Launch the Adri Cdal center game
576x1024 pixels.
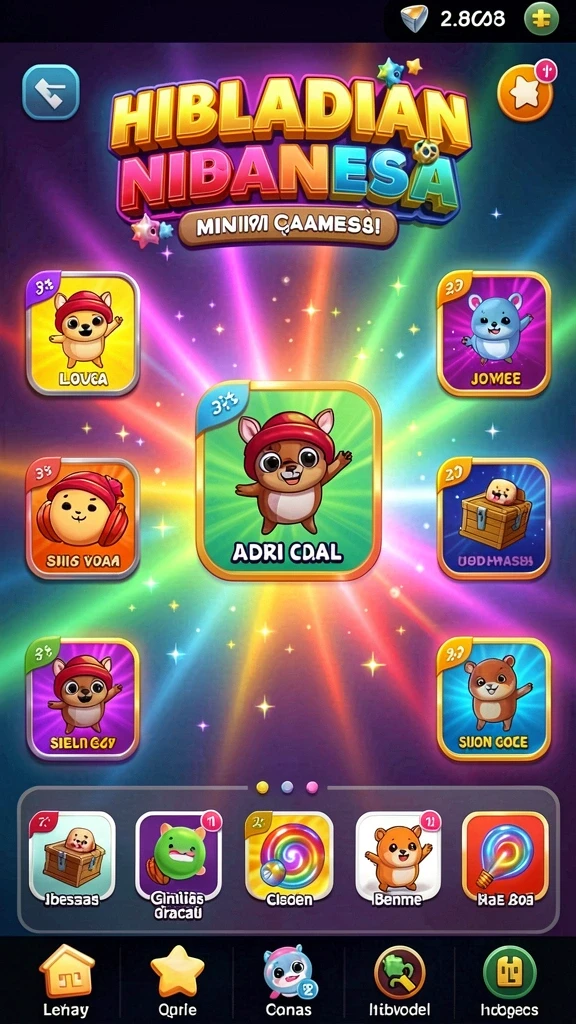point(288,481)
